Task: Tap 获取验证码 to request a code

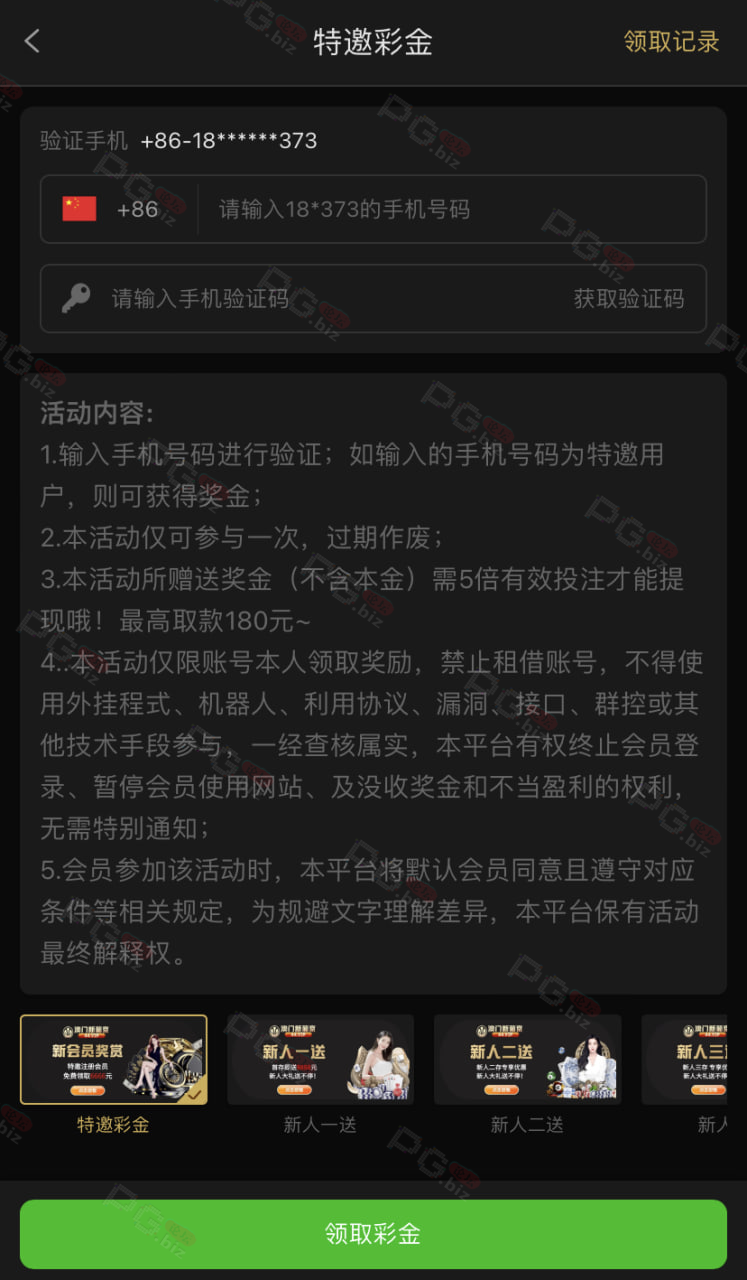Action: click(629, 298)
